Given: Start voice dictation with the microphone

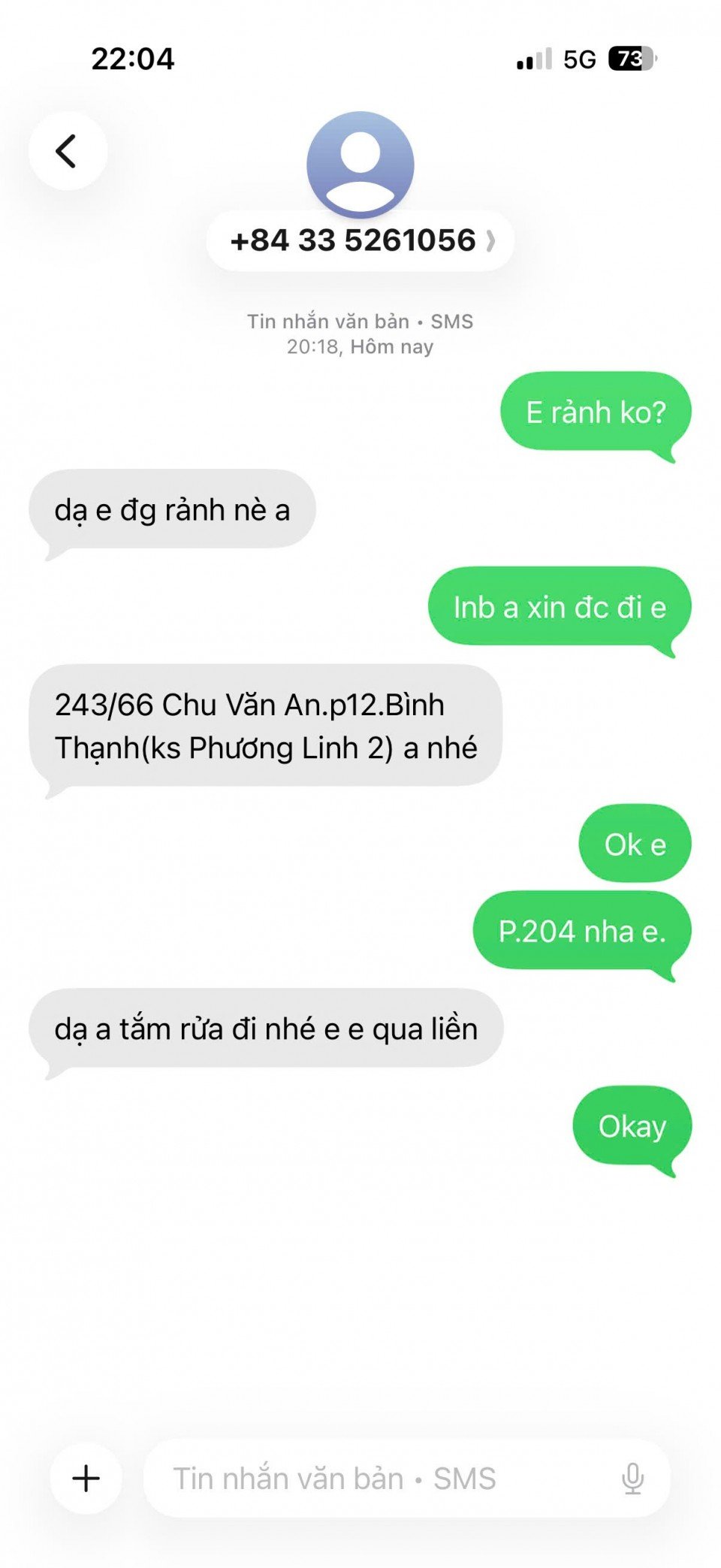Looking at the screenshot, I should pyautogui.click(x=632, y=1478).
